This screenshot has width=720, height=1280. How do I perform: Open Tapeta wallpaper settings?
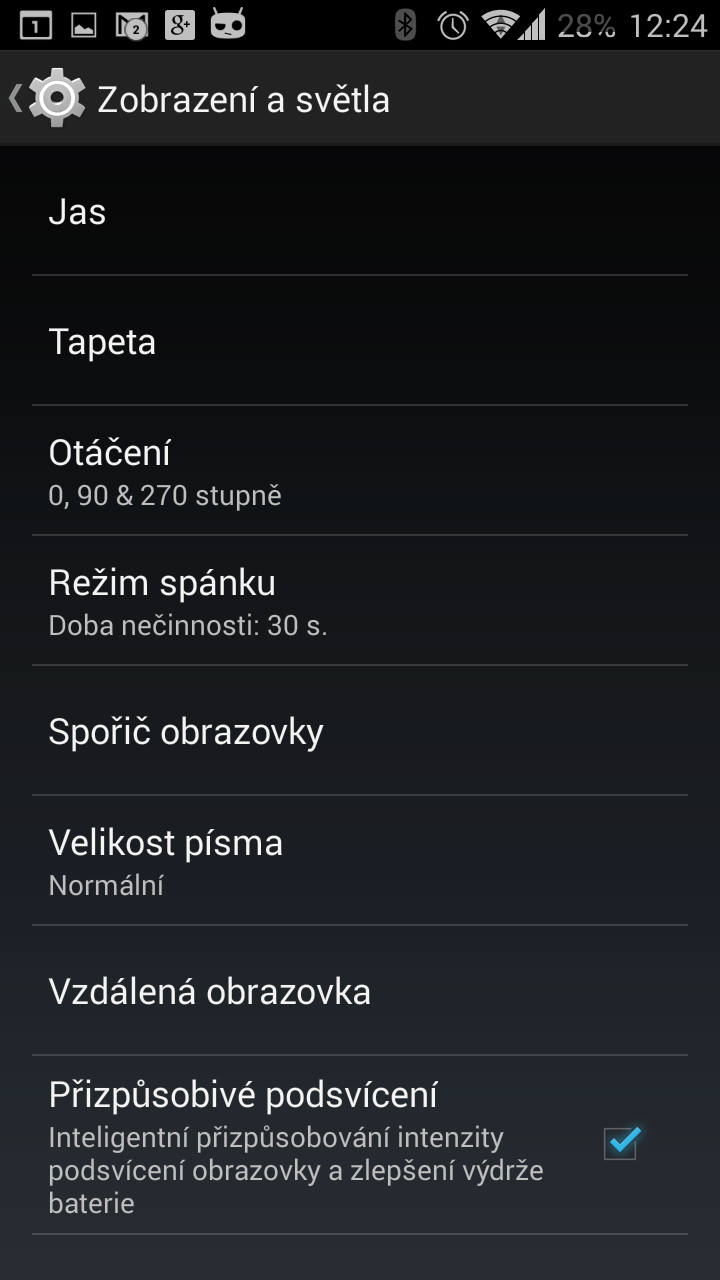point(360,342)
